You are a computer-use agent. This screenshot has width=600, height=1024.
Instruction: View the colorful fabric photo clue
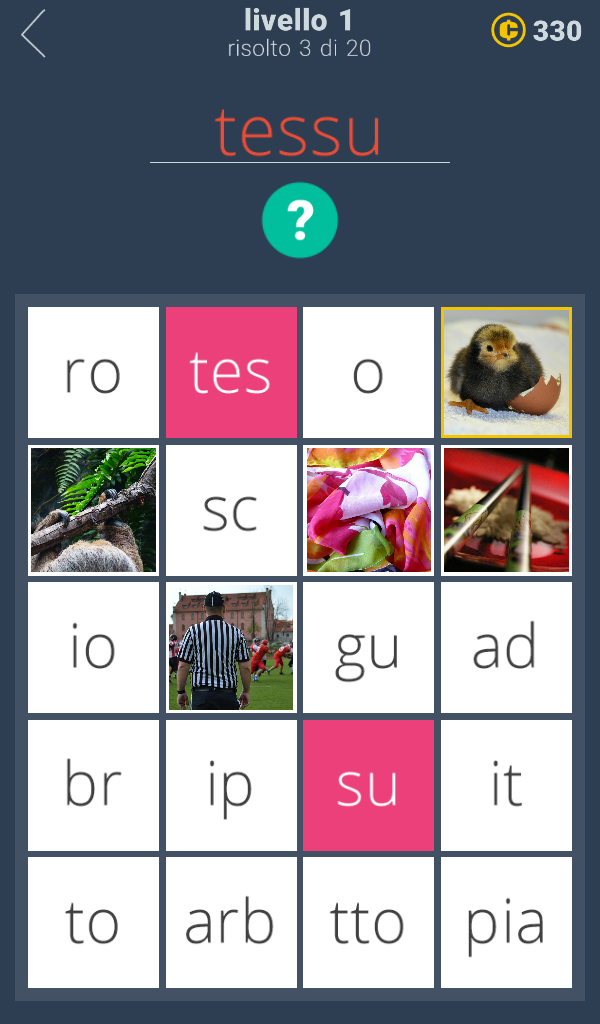pyautogui.click(x=368, y=510)
